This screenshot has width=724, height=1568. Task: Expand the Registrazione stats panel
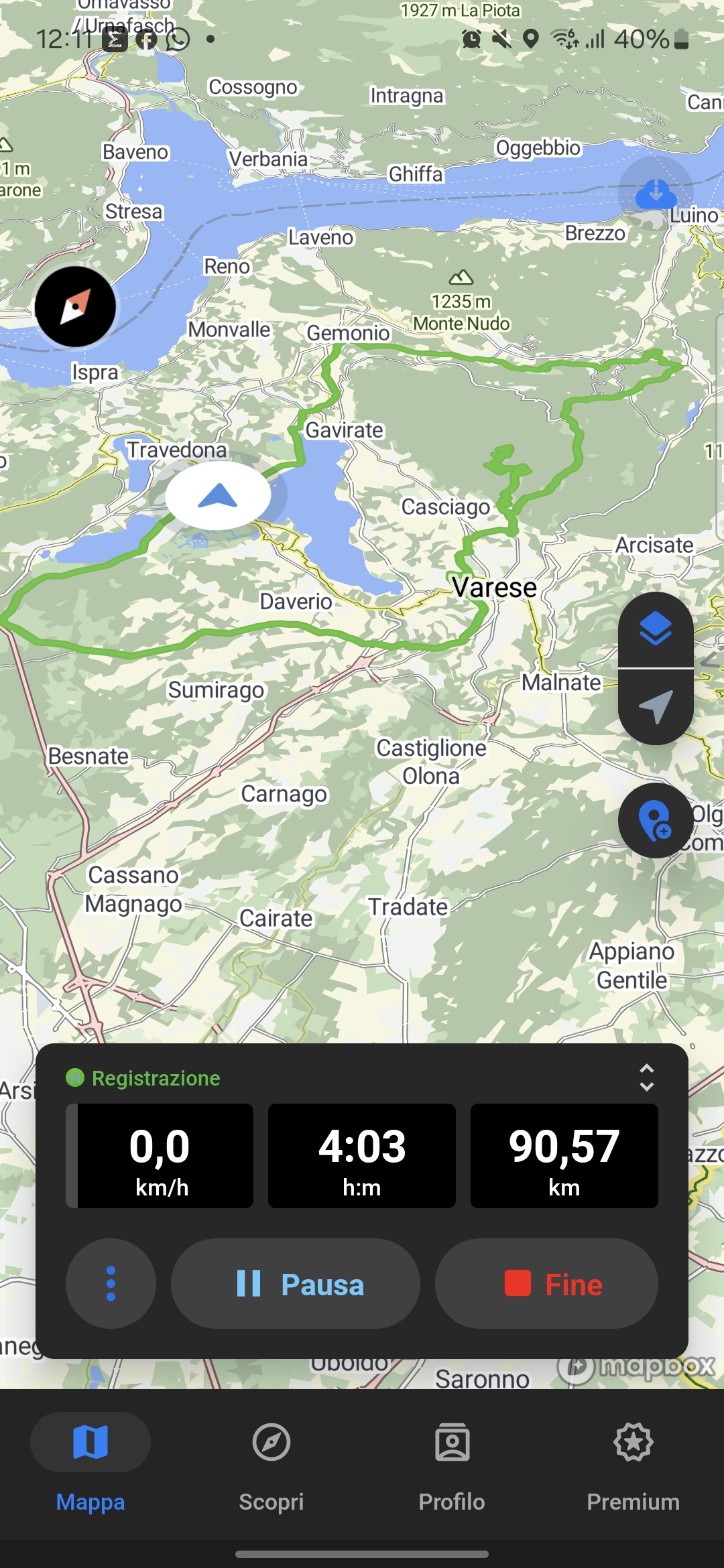click(x=646, y=1077)
